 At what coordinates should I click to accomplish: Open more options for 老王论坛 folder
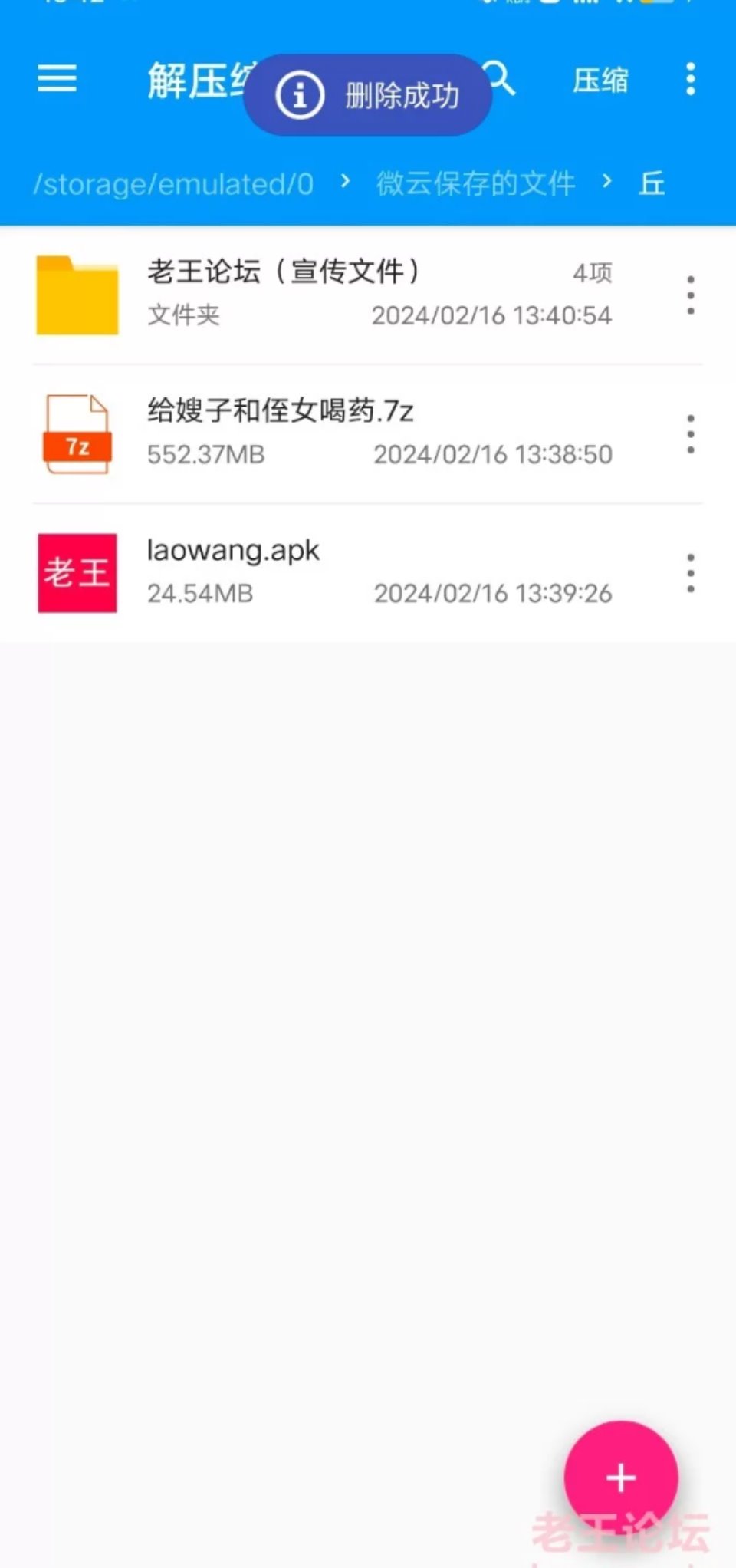point(690,295)
